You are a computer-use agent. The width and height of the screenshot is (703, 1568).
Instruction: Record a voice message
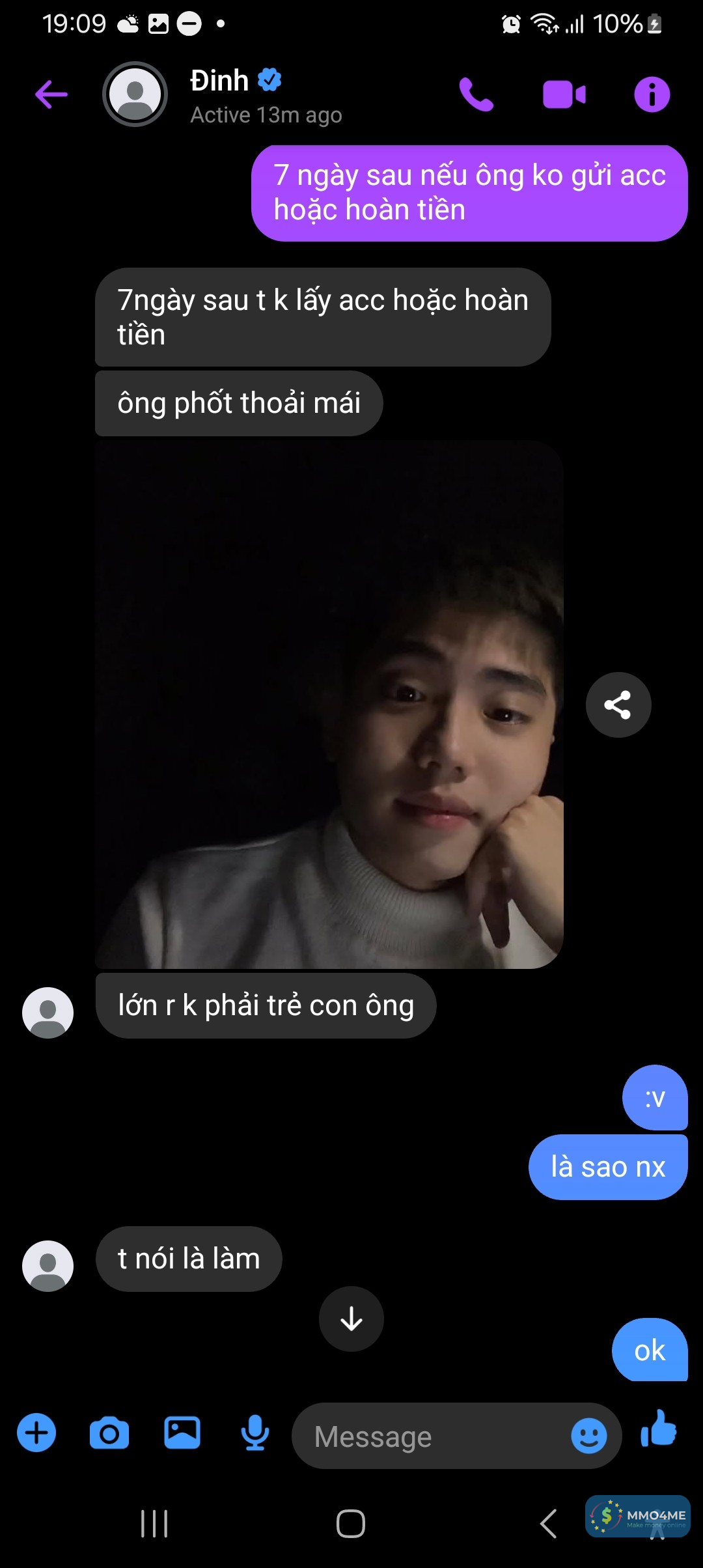pyautogui.click(x=255, y=1433)
